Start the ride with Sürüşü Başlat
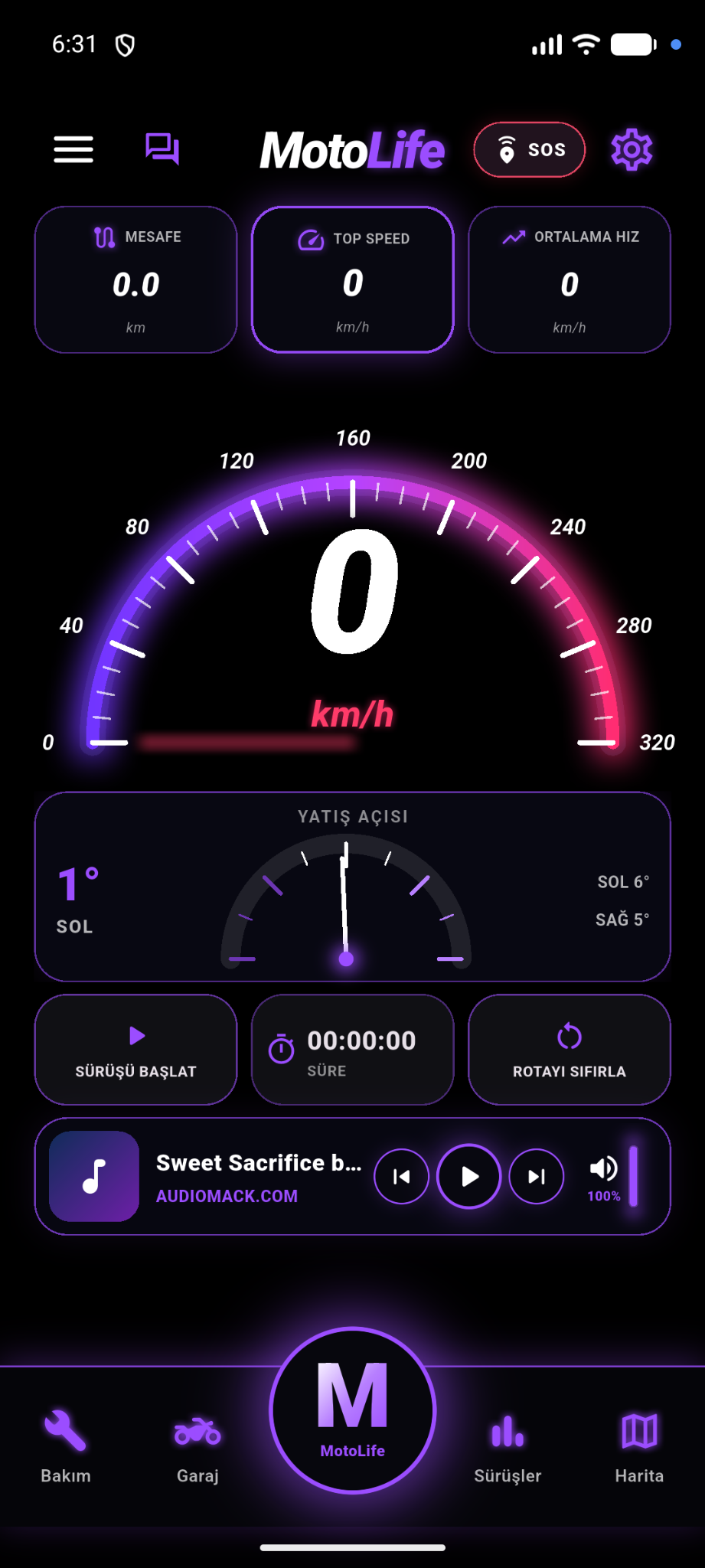The width and height of the screenshot is (705, 1568). click(x=135, y=1050)
